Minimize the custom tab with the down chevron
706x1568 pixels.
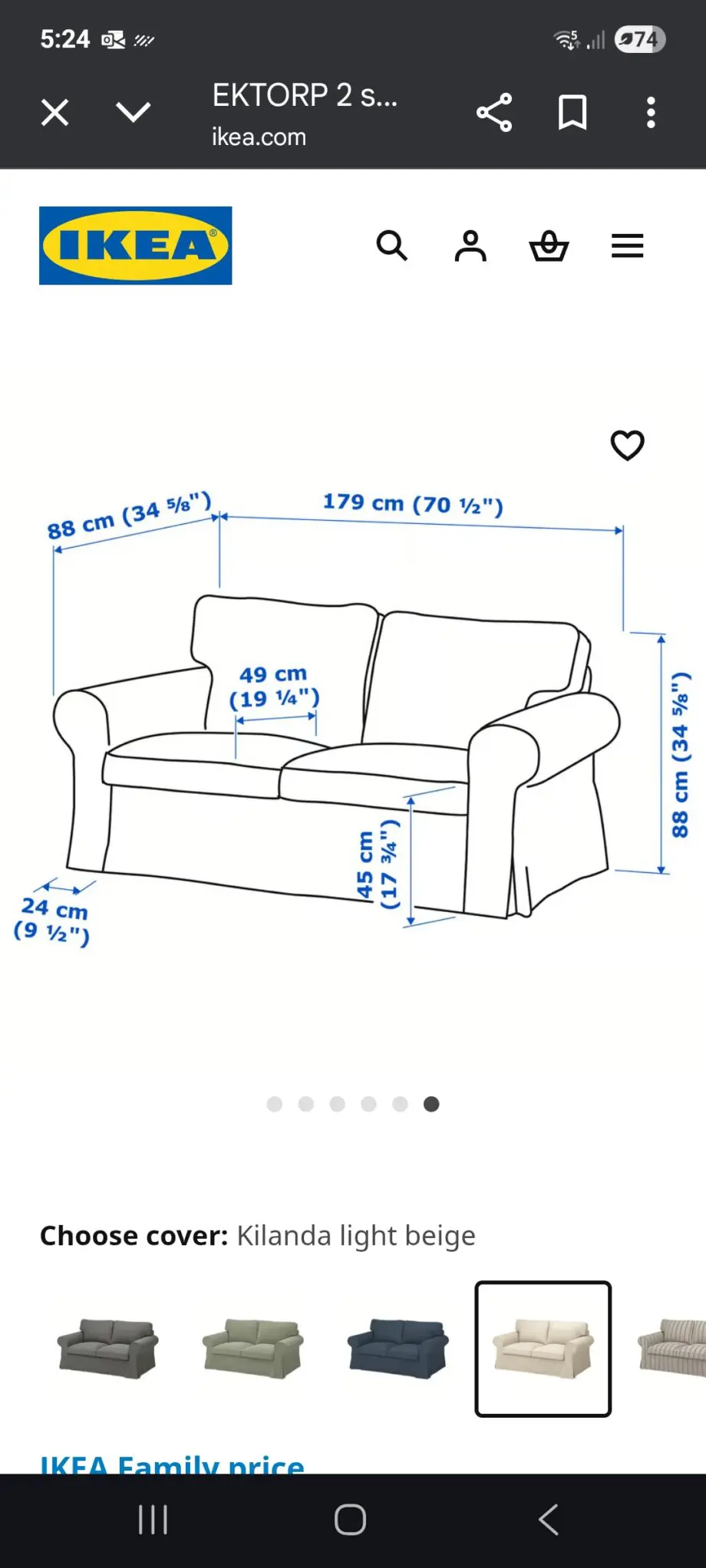click(x=134, y=113)
